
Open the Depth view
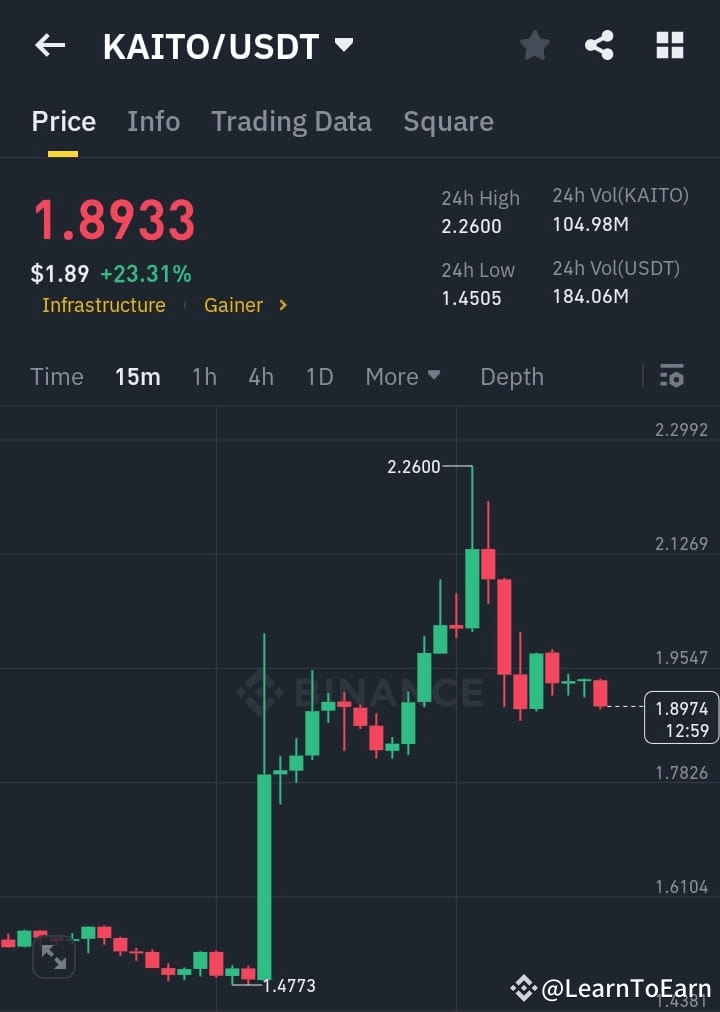pyautogui.click(x=511, y=376)
